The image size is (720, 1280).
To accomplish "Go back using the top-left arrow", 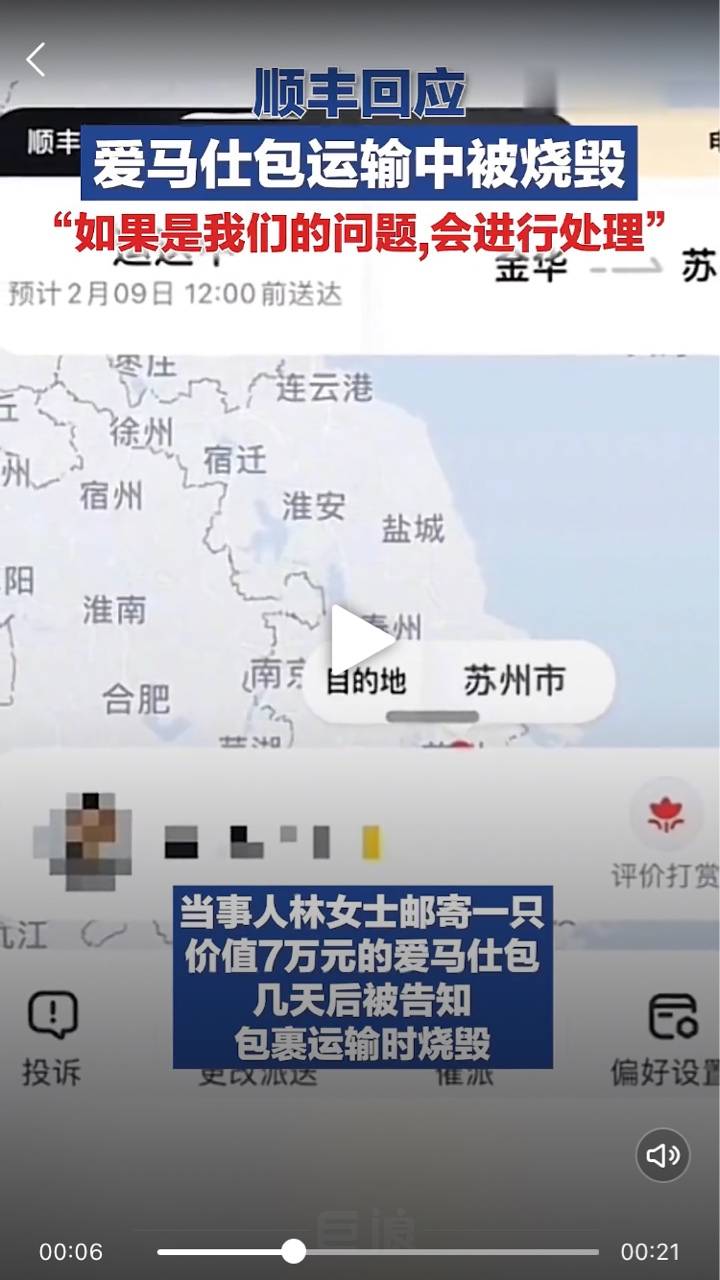I will click(x=36, y=60).
